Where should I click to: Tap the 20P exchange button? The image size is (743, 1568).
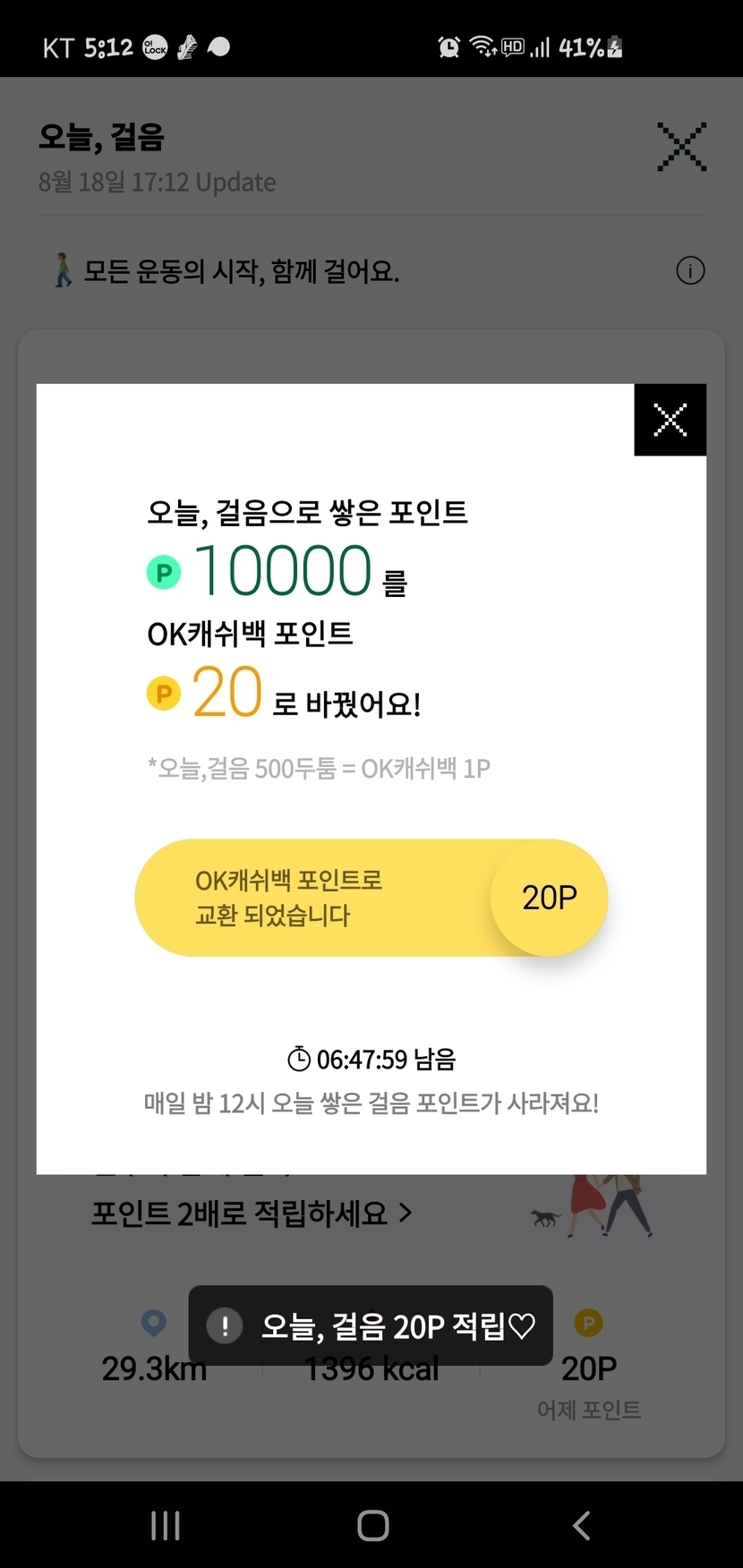tap(549, 898)
